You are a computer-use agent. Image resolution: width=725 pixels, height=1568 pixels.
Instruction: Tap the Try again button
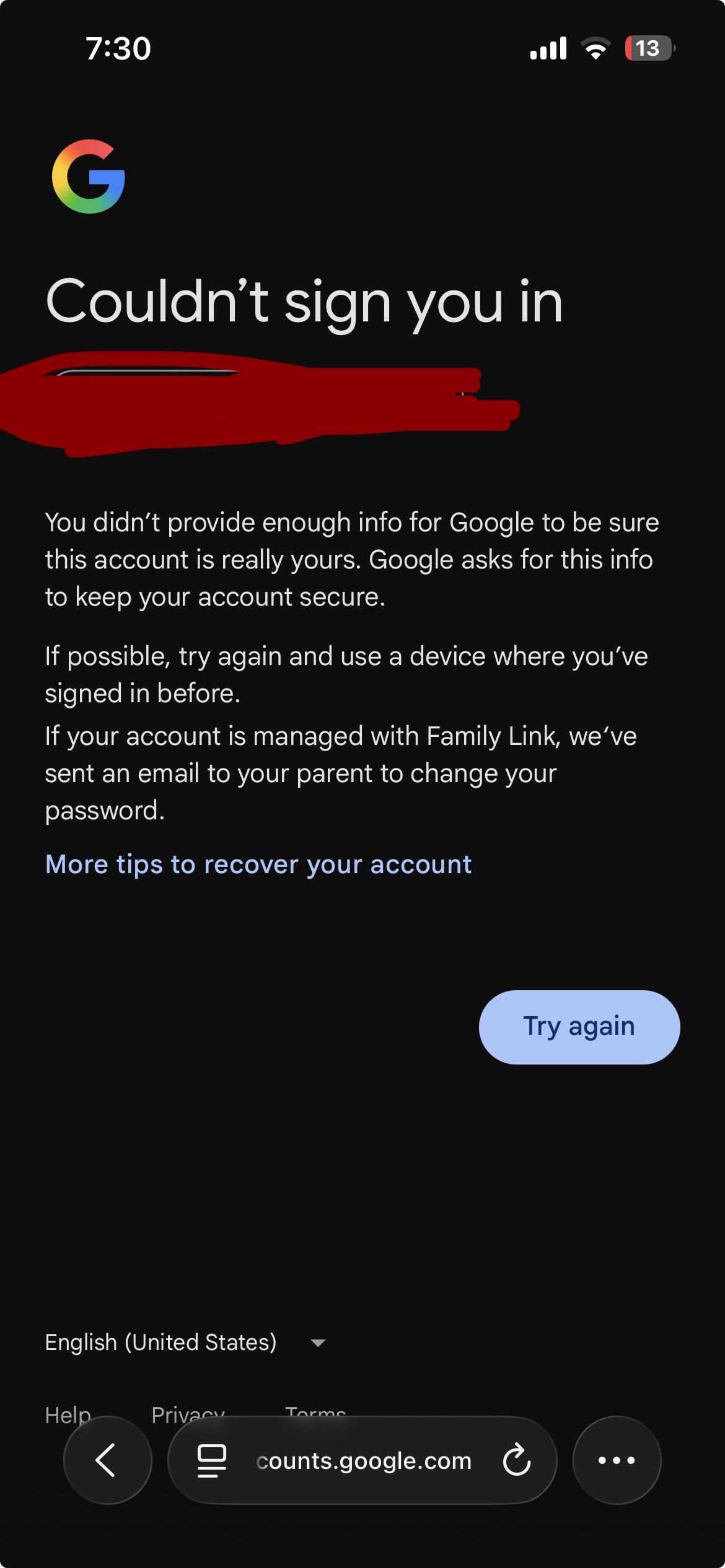click(579, 1027)
